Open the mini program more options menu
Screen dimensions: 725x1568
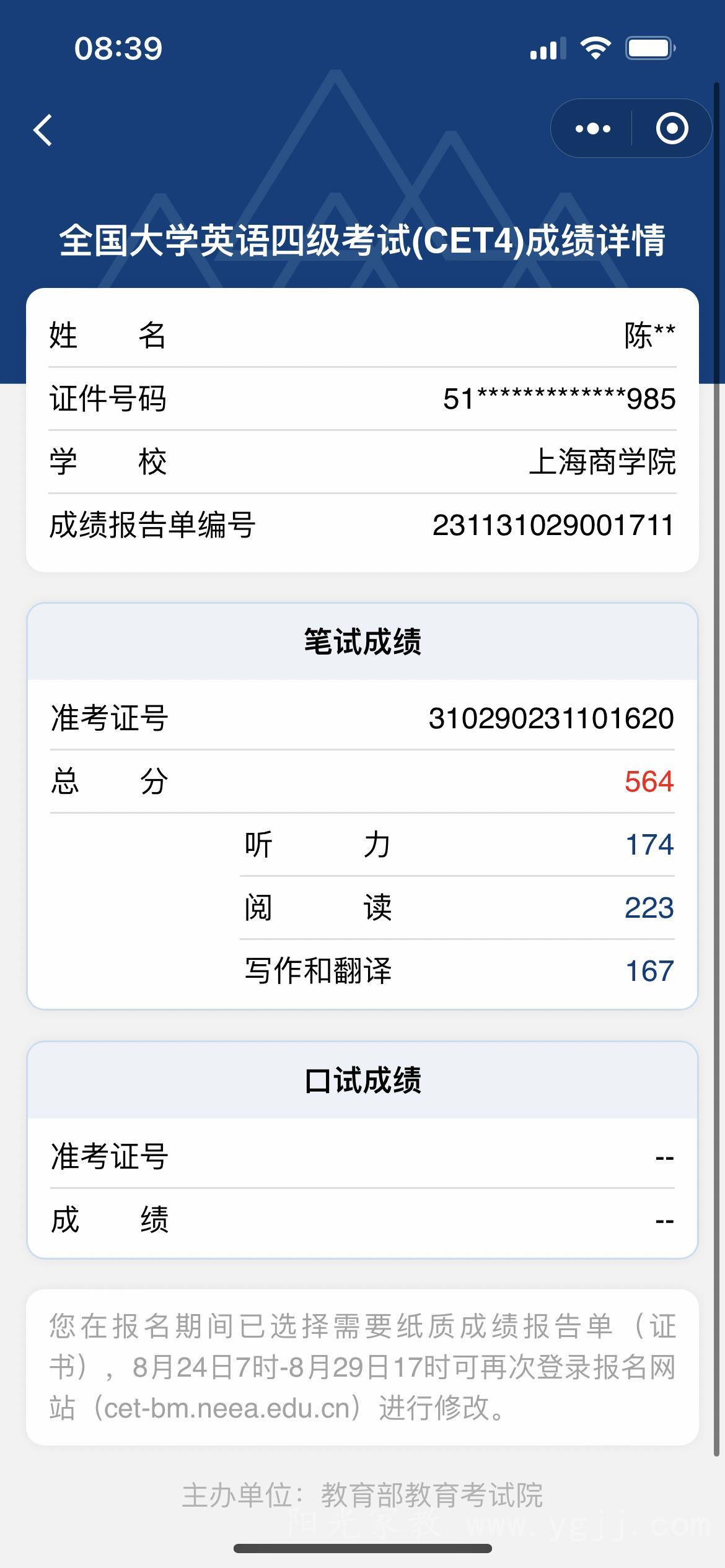point(592,129)
